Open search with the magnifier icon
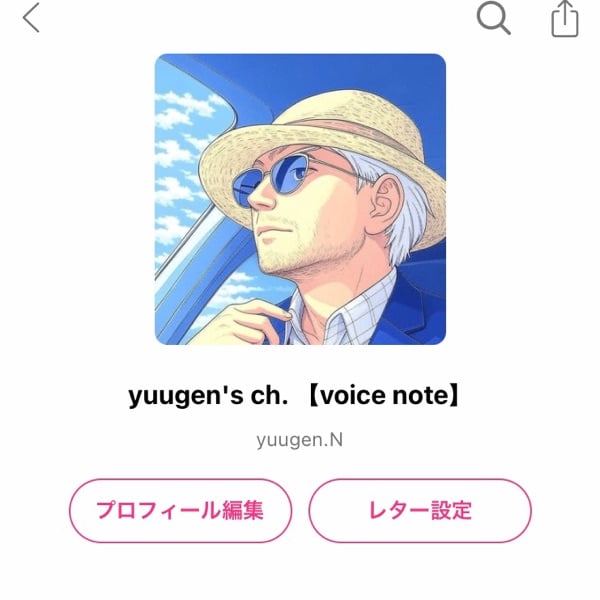 click(x=493, y=17)
